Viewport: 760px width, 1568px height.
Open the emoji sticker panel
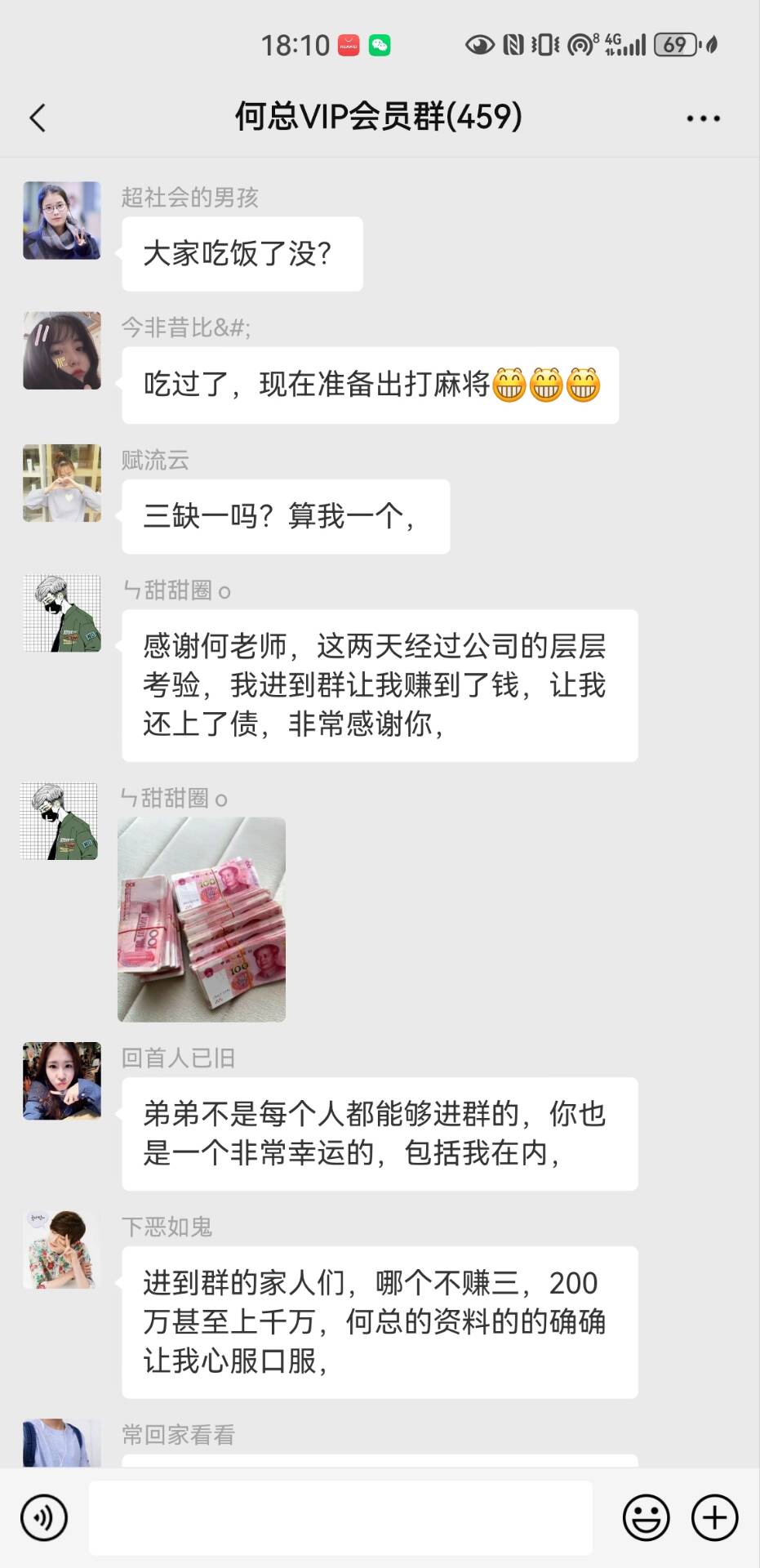pyautogui.click(x=646, y=1518)
